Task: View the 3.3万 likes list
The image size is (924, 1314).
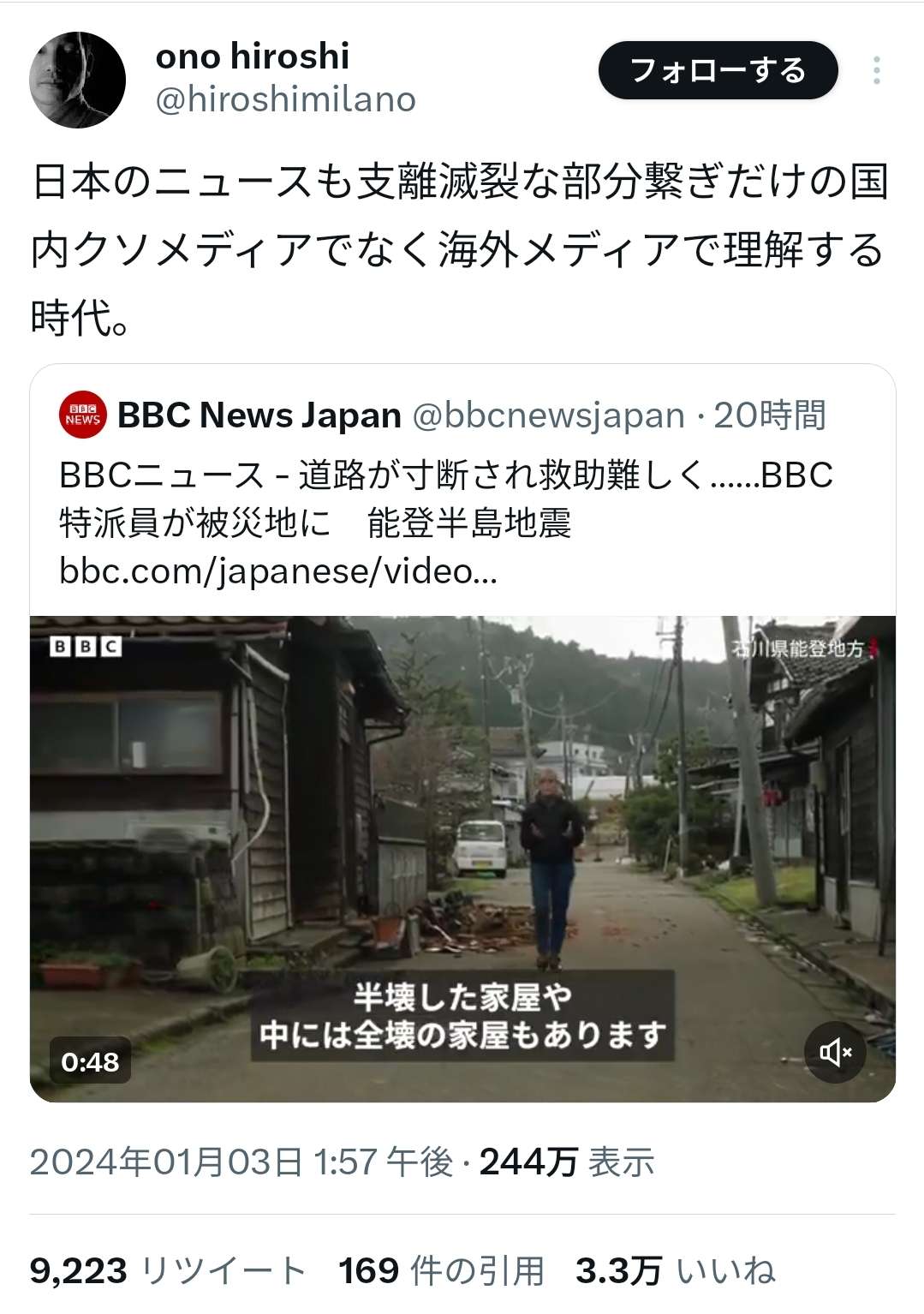Action: [675, 1270]
